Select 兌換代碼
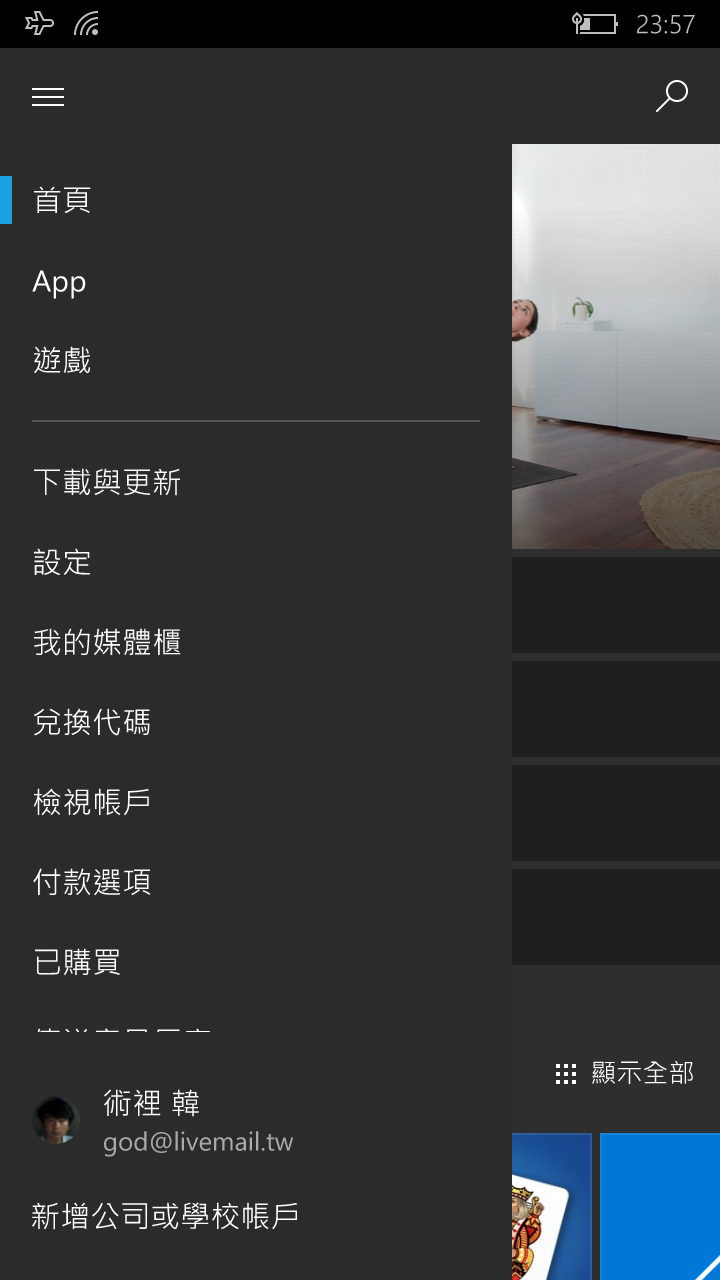 pos(256,722)
